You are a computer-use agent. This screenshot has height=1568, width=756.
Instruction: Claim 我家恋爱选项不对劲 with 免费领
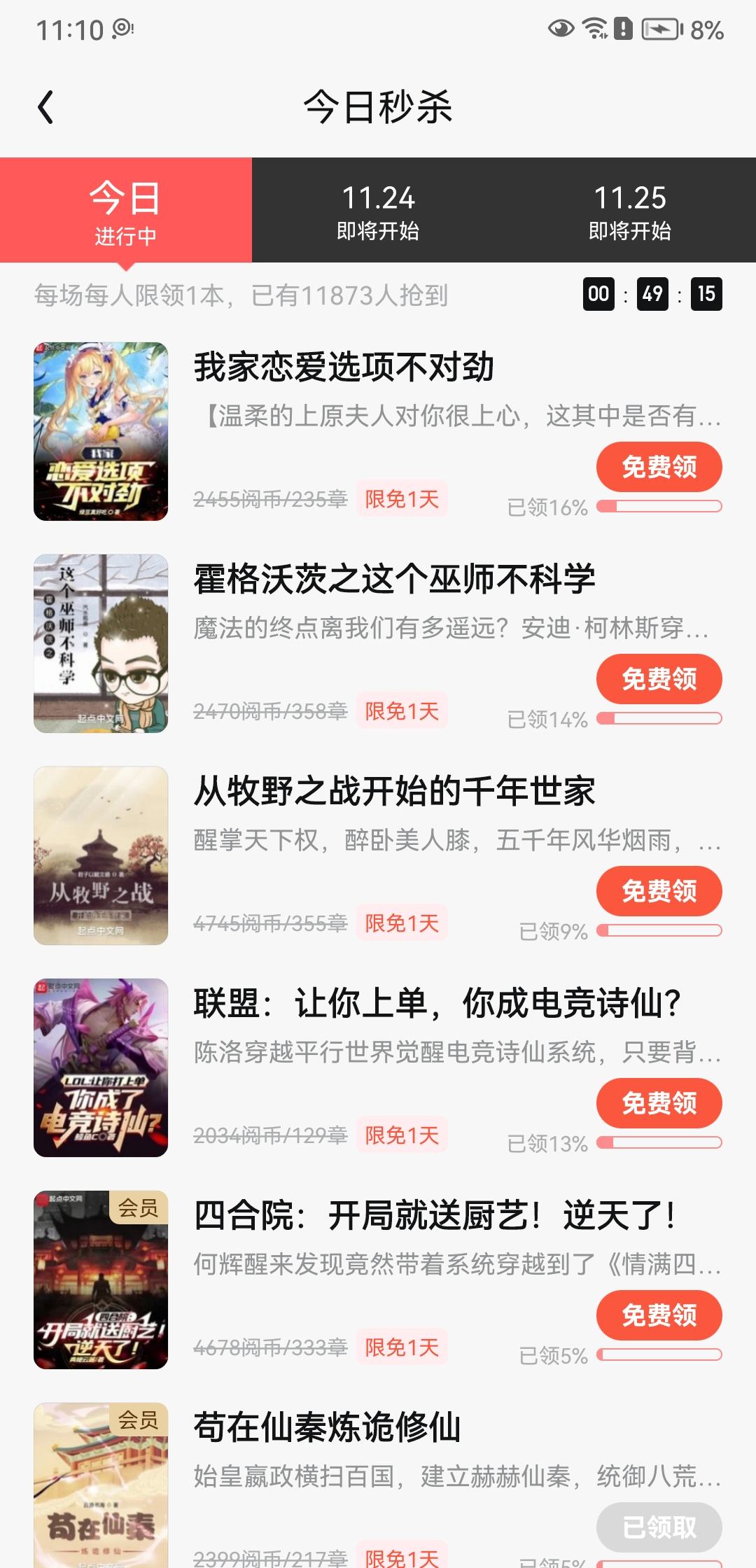[659, 467]
